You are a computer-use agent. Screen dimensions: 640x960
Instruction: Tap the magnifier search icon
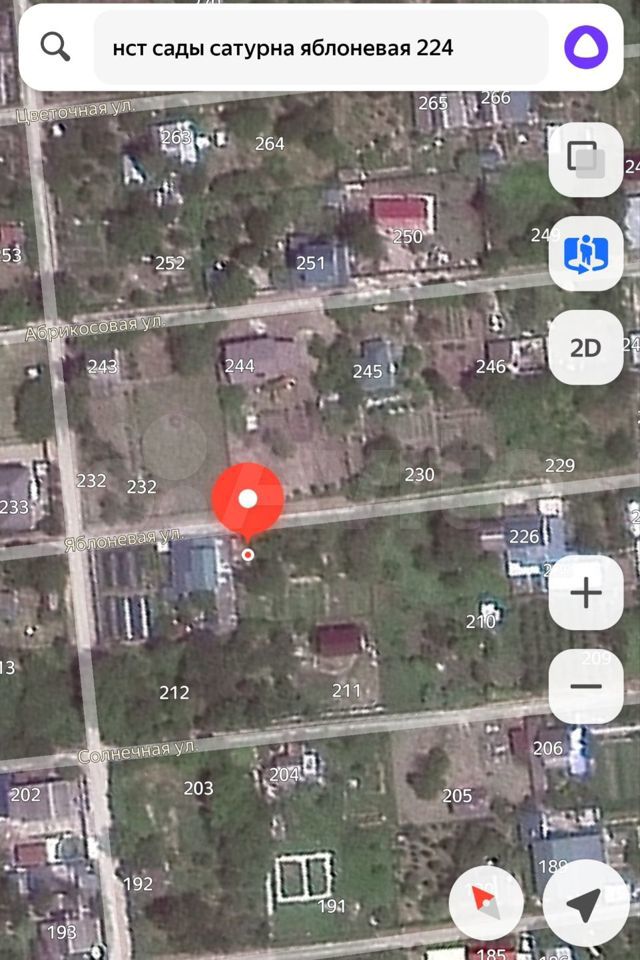[x=55, y=47]
